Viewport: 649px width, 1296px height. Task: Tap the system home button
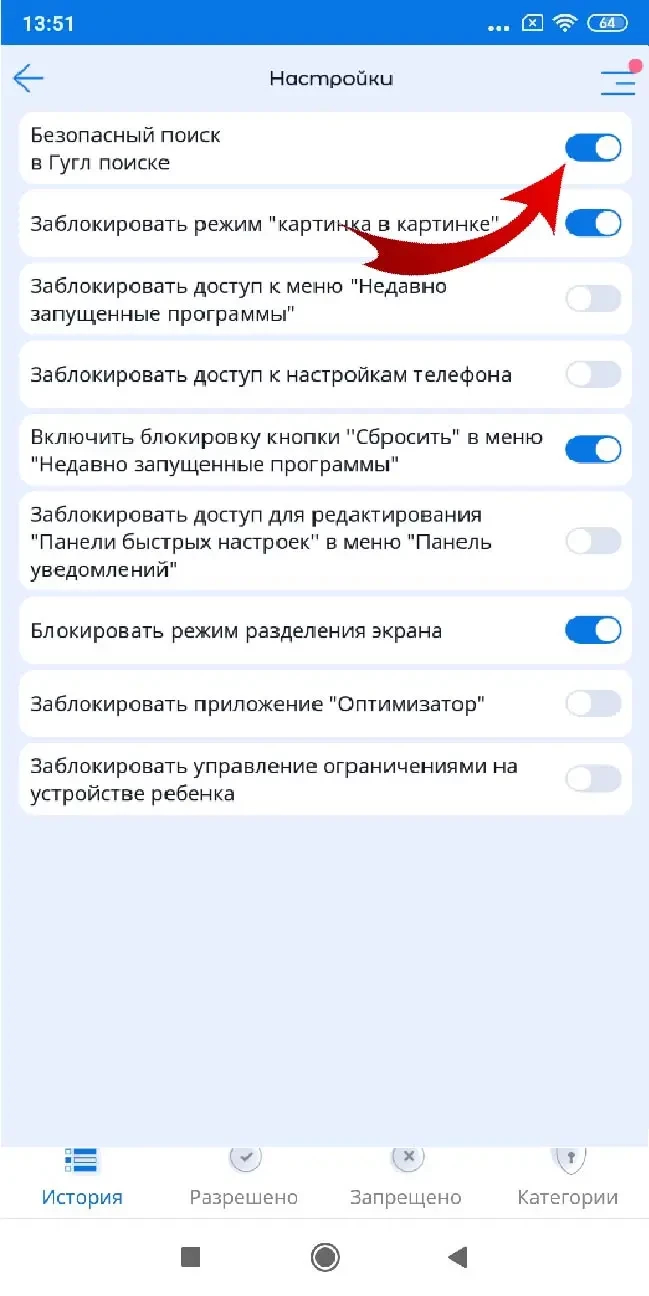325,1257
